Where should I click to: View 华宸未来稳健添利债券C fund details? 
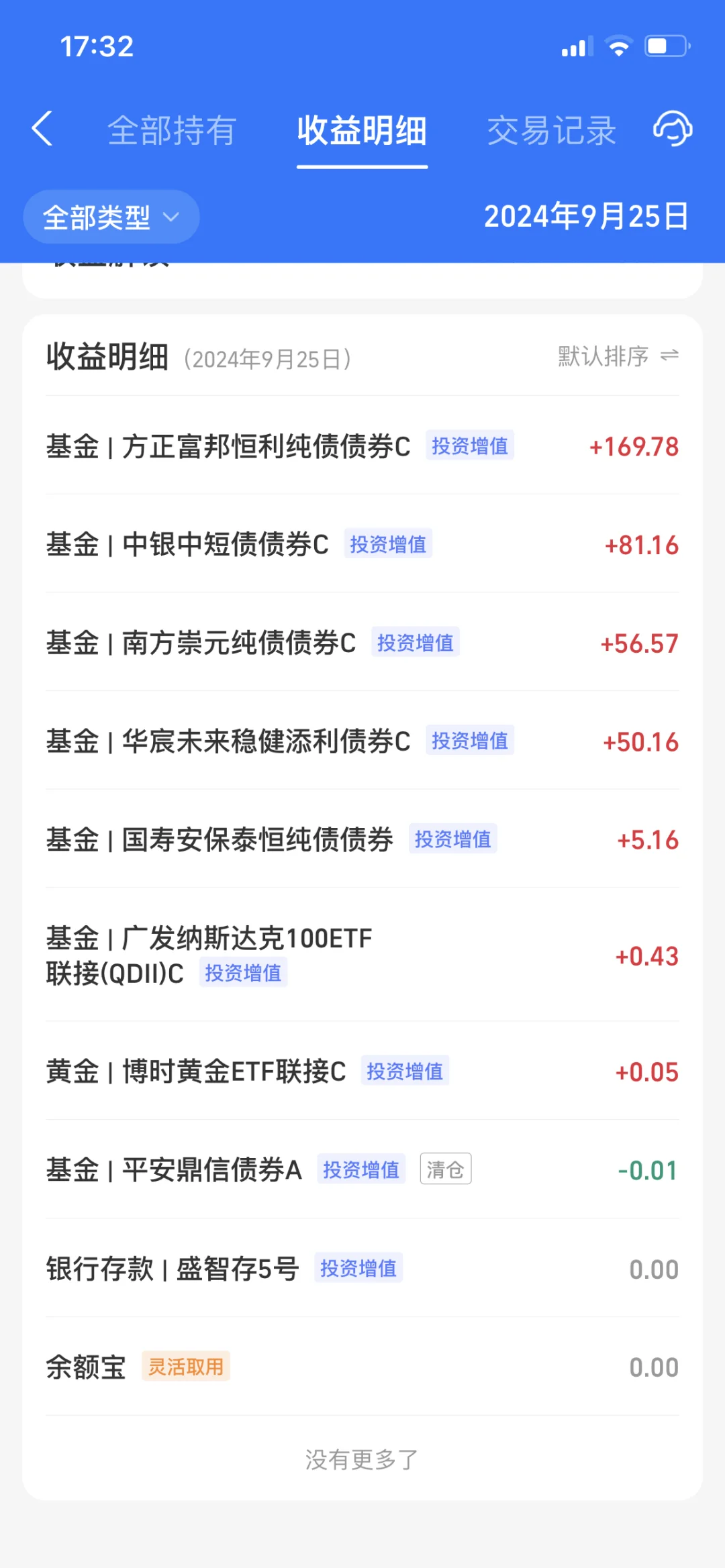click(x=362, y=741)
